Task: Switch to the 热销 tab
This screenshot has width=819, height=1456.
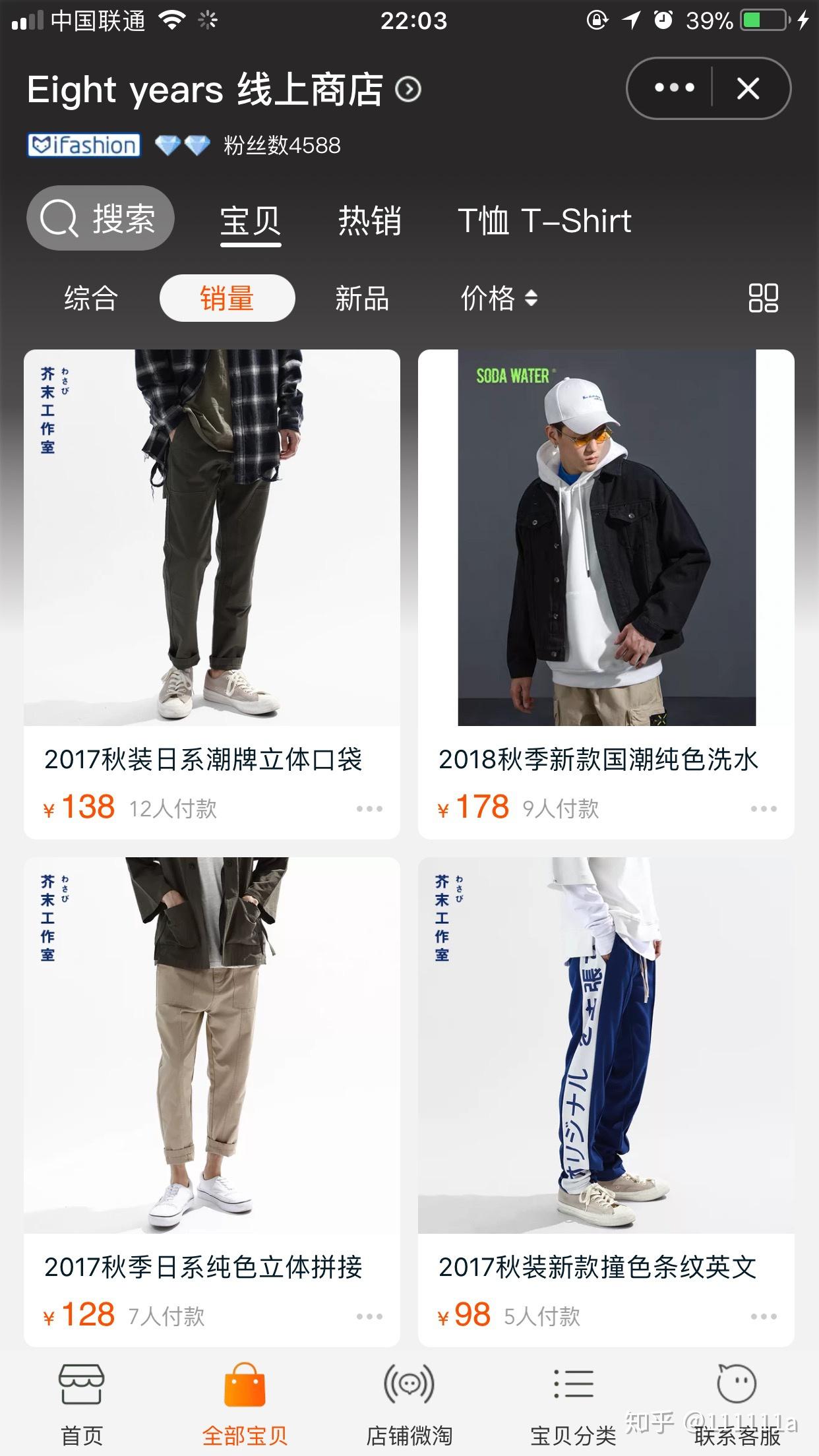Action: [x=370, y=220]
